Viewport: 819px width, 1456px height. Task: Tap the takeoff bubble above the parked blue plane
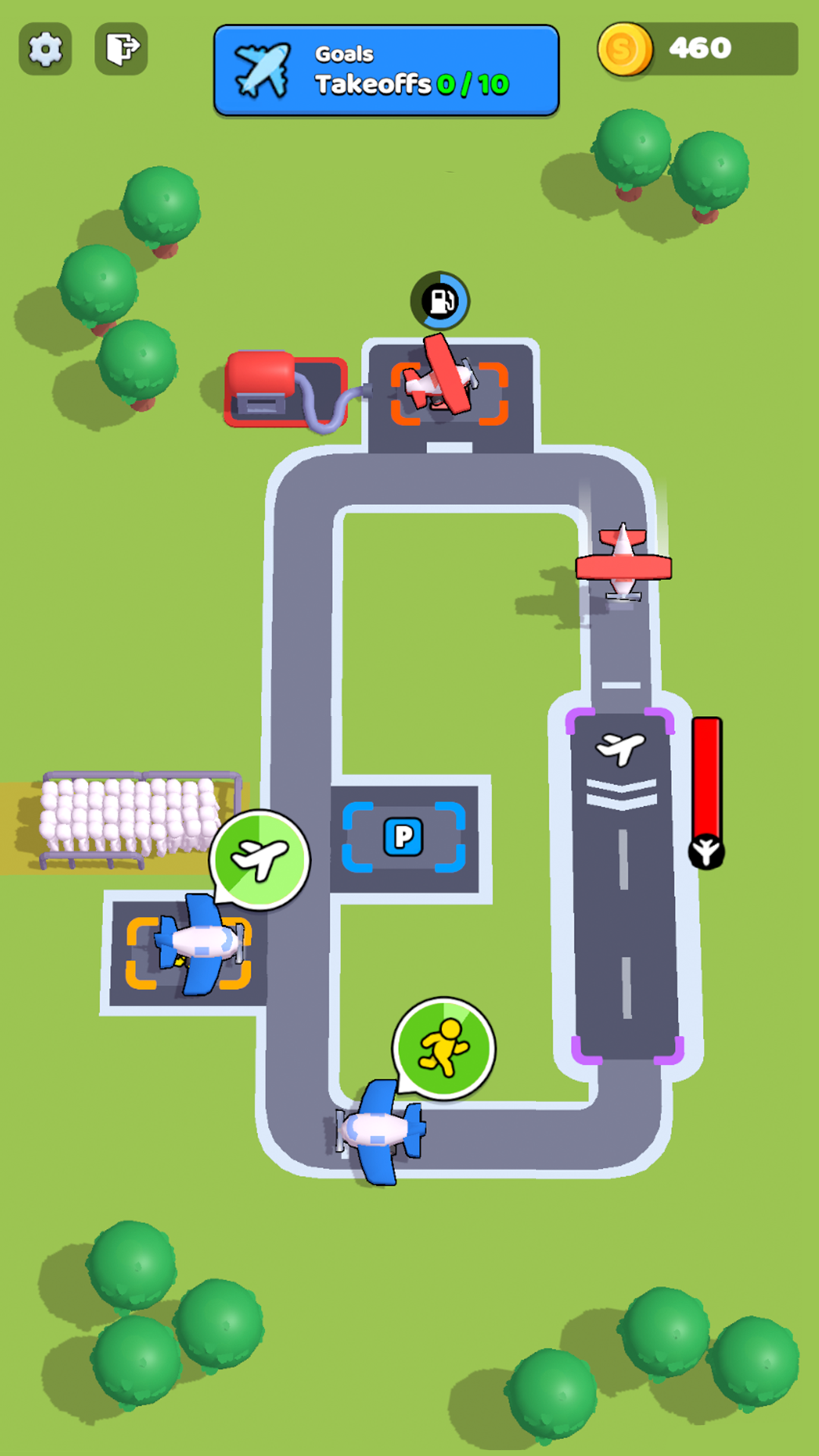pyautogui.click(x=260, y=859)
